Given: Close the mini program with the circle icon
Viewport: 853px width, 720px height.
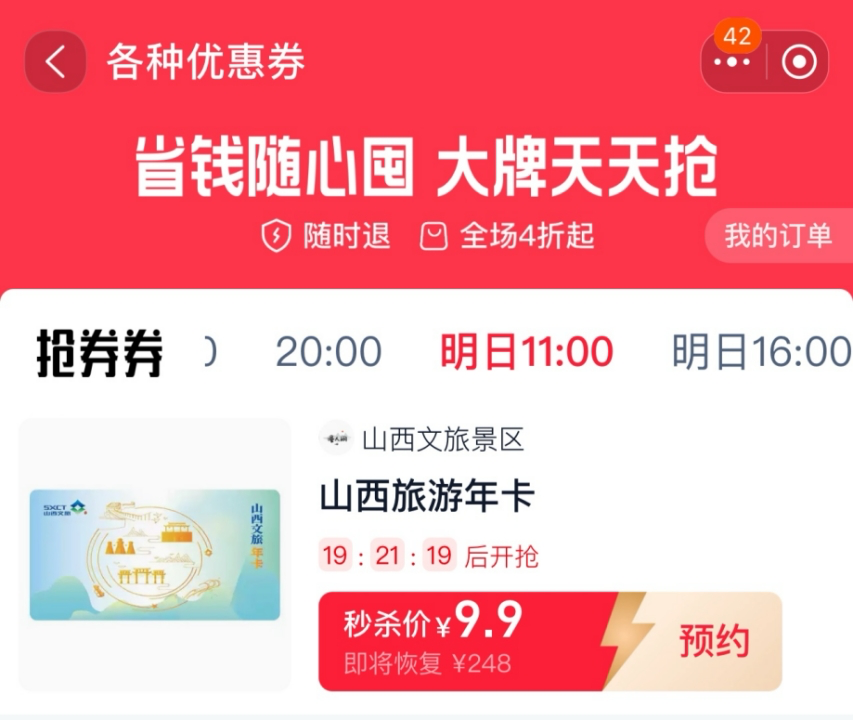Looking at the screenshot, I should coord(798,63).
